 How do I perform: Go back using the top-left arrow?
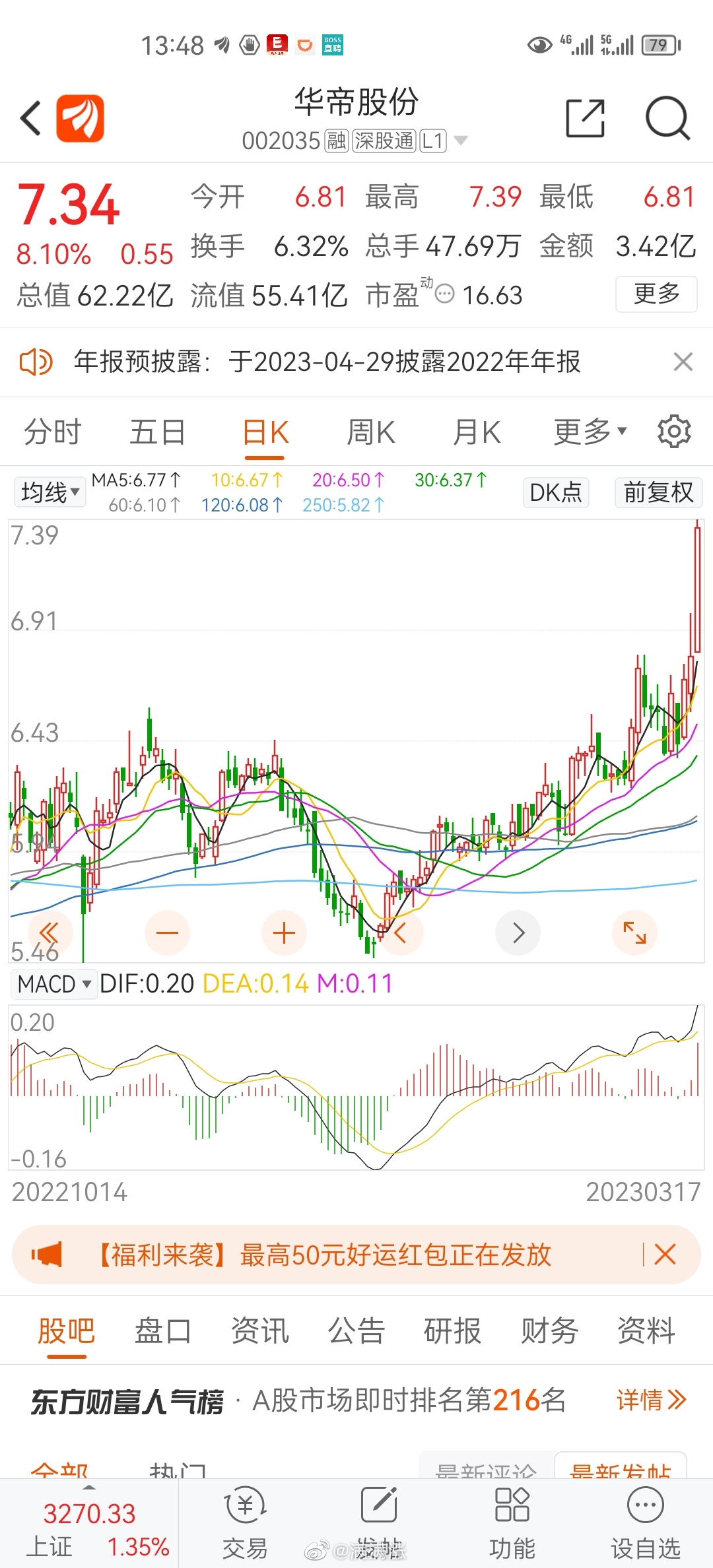[30, 119]
